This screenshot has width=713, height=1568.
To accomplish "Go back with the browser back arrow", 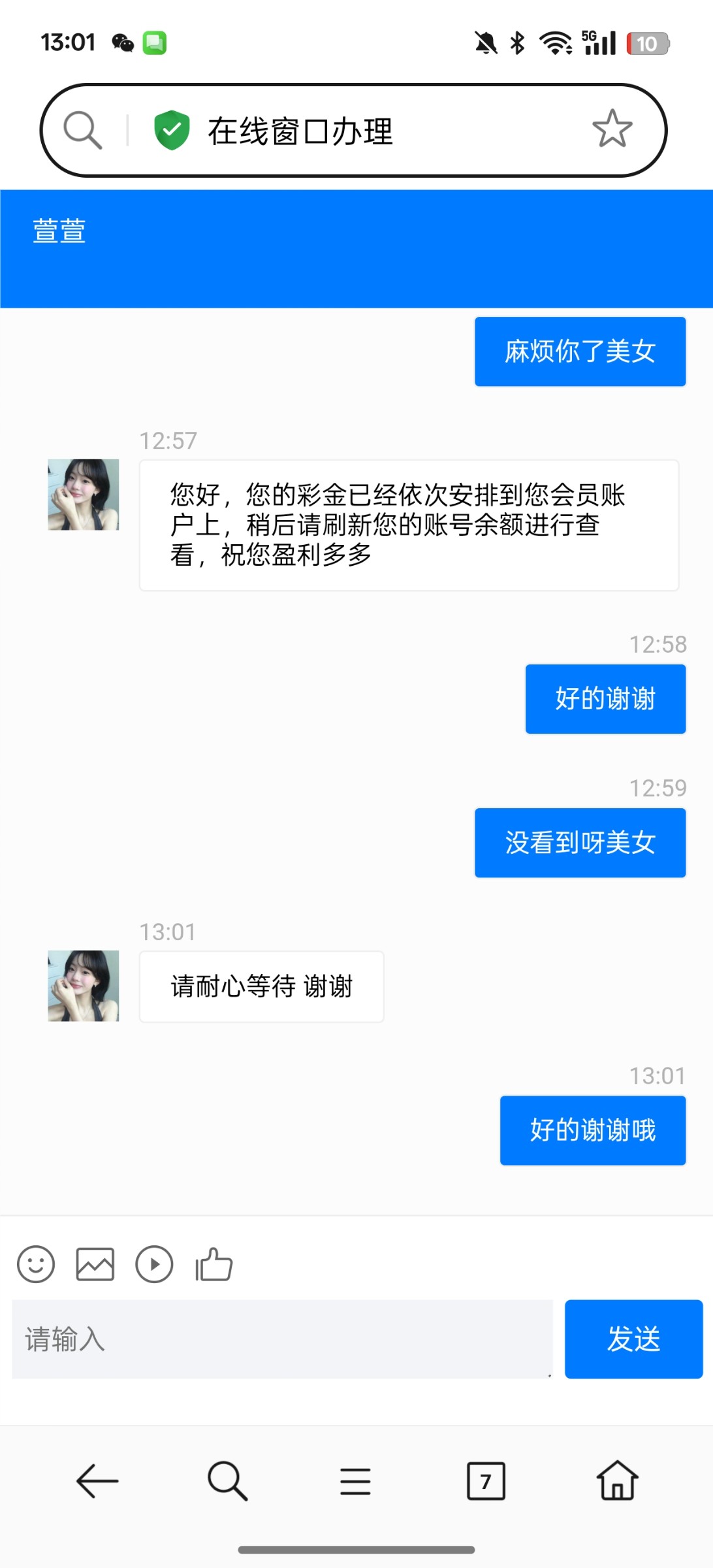I will click(97, 1480).
